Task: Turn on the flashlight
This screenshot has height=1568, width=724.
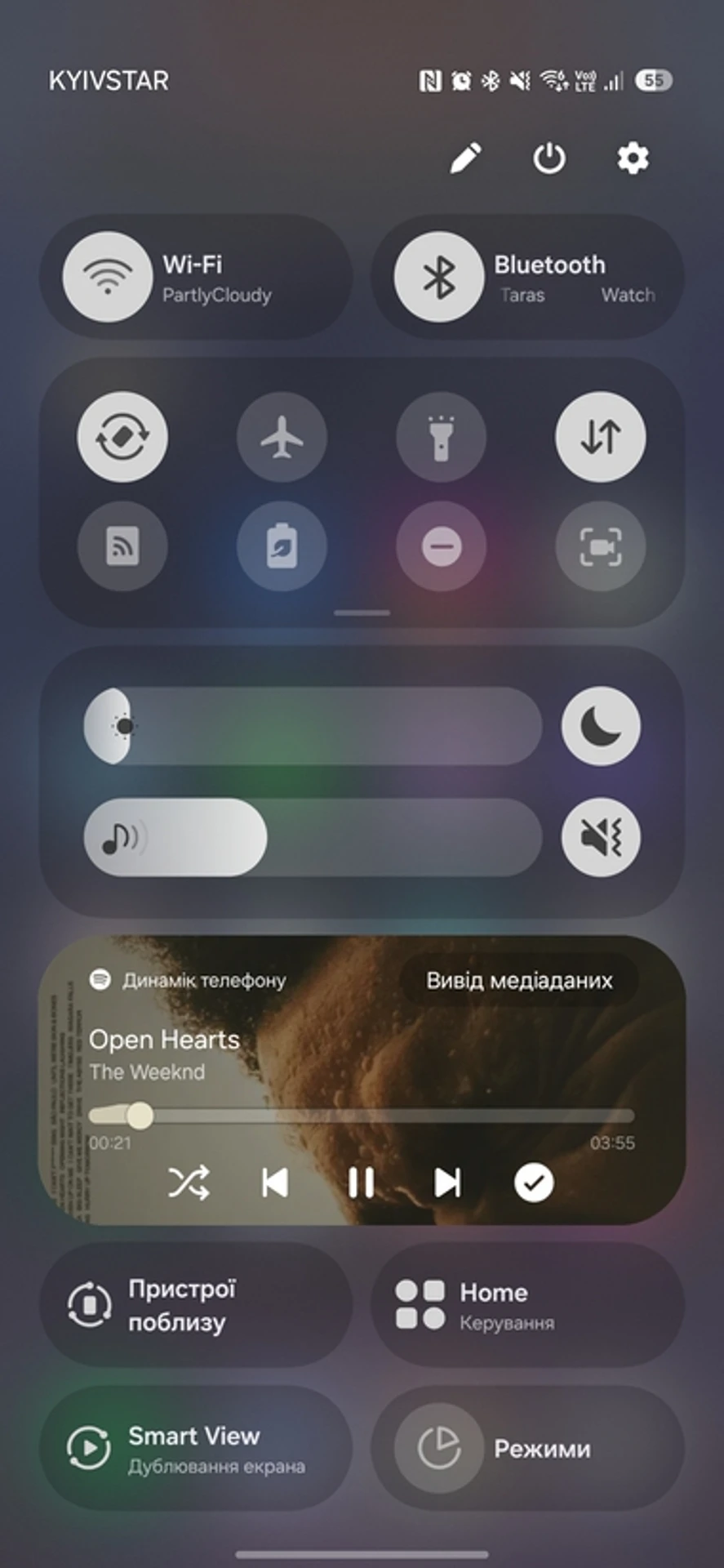Action: coord(441,437)
